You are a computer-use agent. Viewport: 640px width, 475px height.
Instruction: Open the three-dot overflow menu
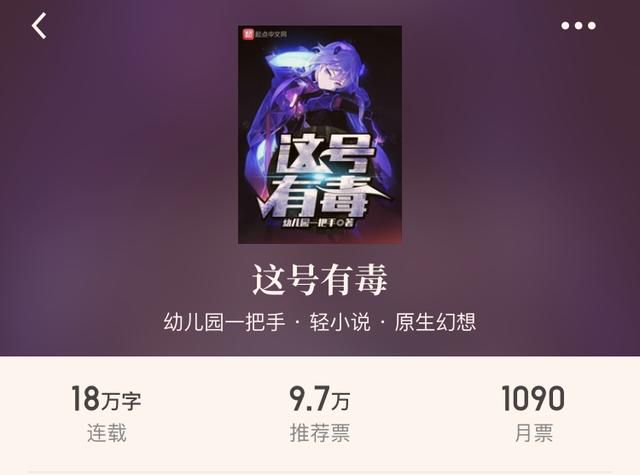pos(578,26)
